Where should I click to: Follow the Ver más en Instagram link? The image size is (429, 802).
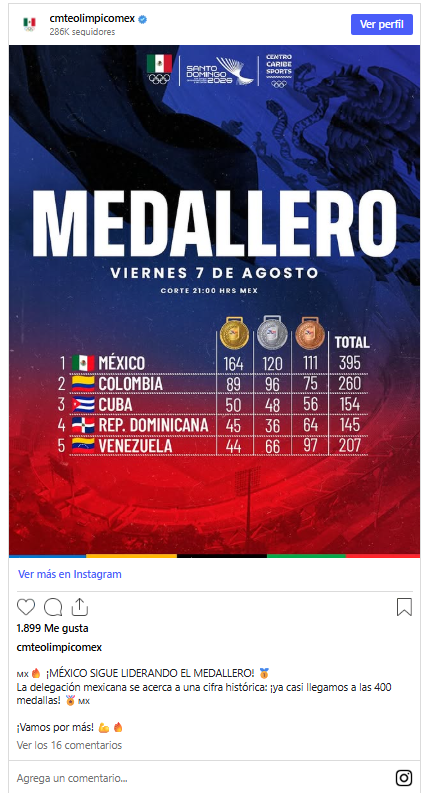[70, 574]
